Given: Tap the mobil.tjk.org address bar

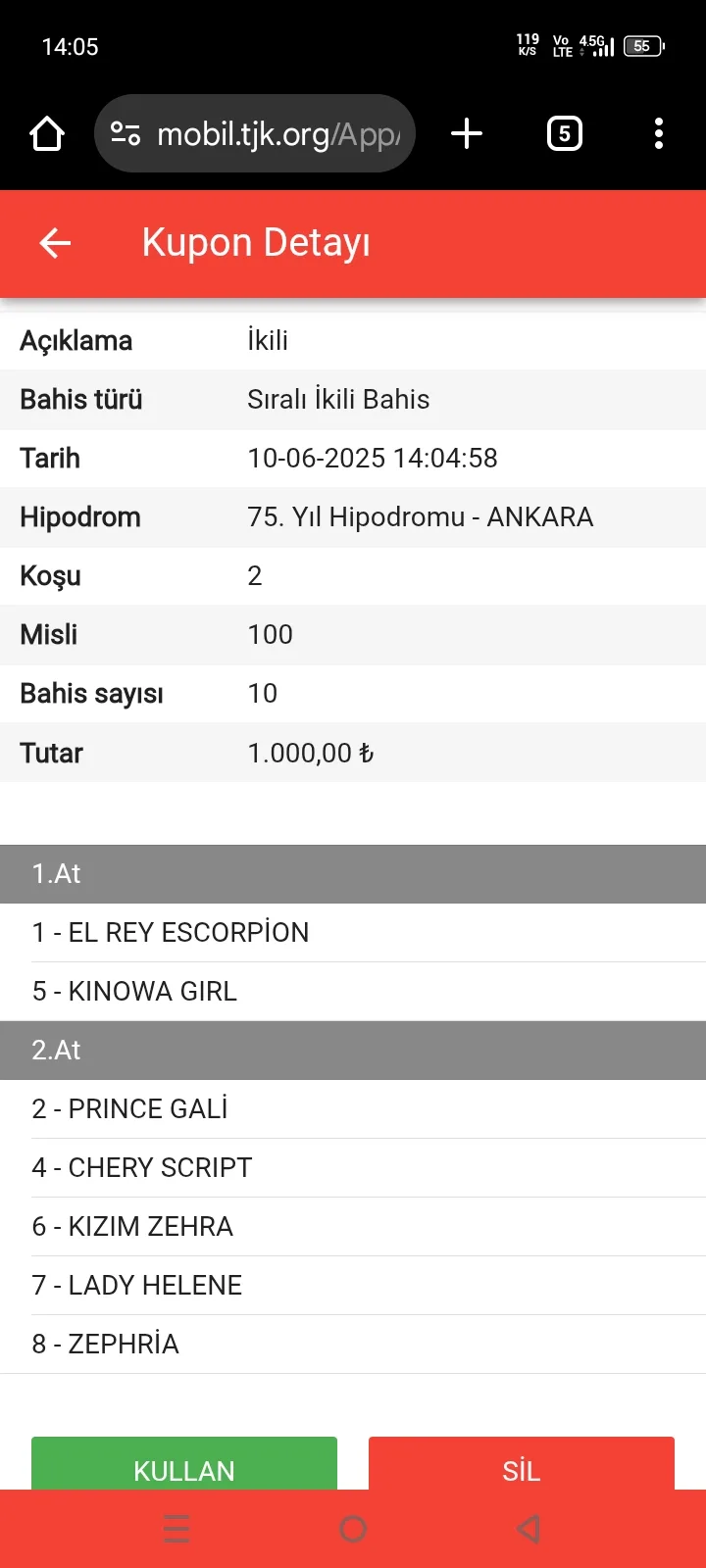Looking at the screenshot, I should coord(265,133).
